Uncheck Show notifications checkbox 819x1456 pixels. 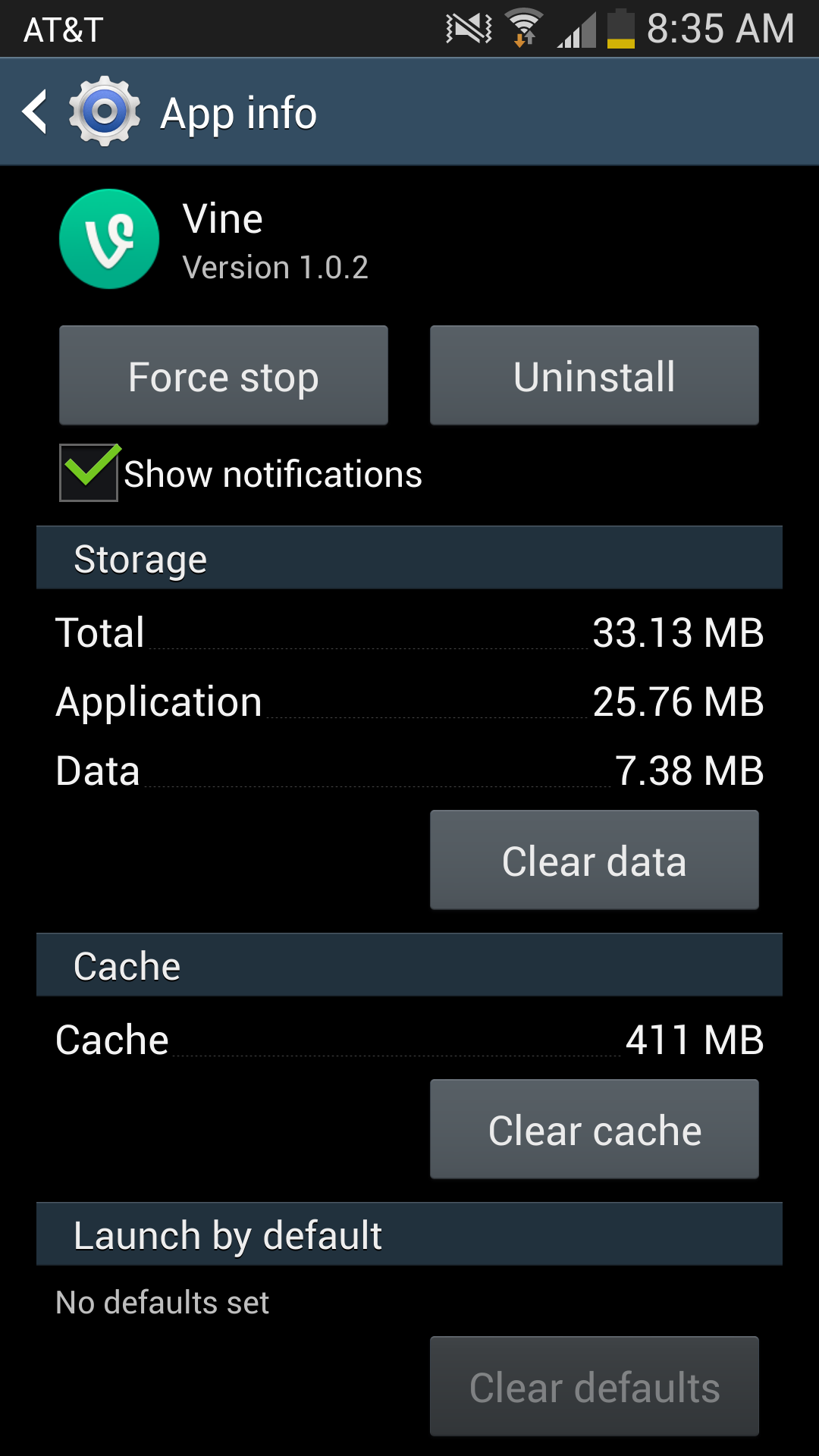[x=89, y=473]
